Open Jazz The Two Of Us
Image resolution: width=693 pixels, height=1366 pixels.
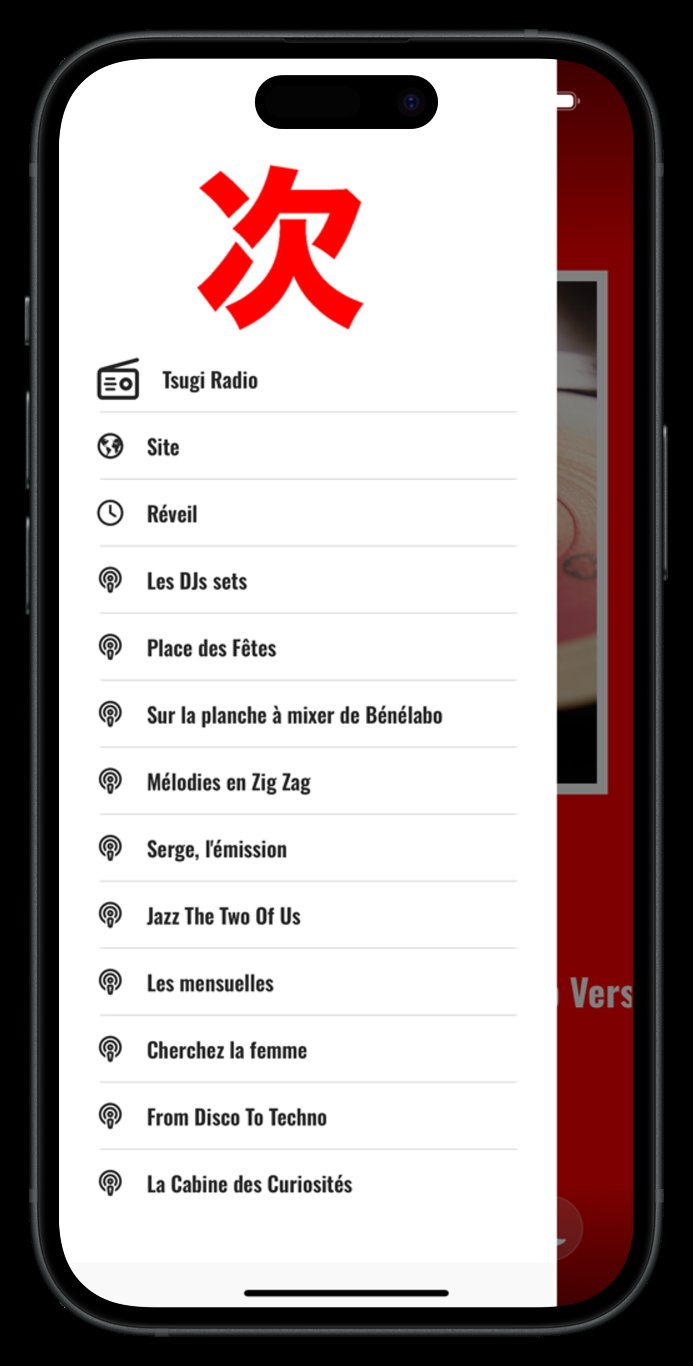(x=223, y=916)
